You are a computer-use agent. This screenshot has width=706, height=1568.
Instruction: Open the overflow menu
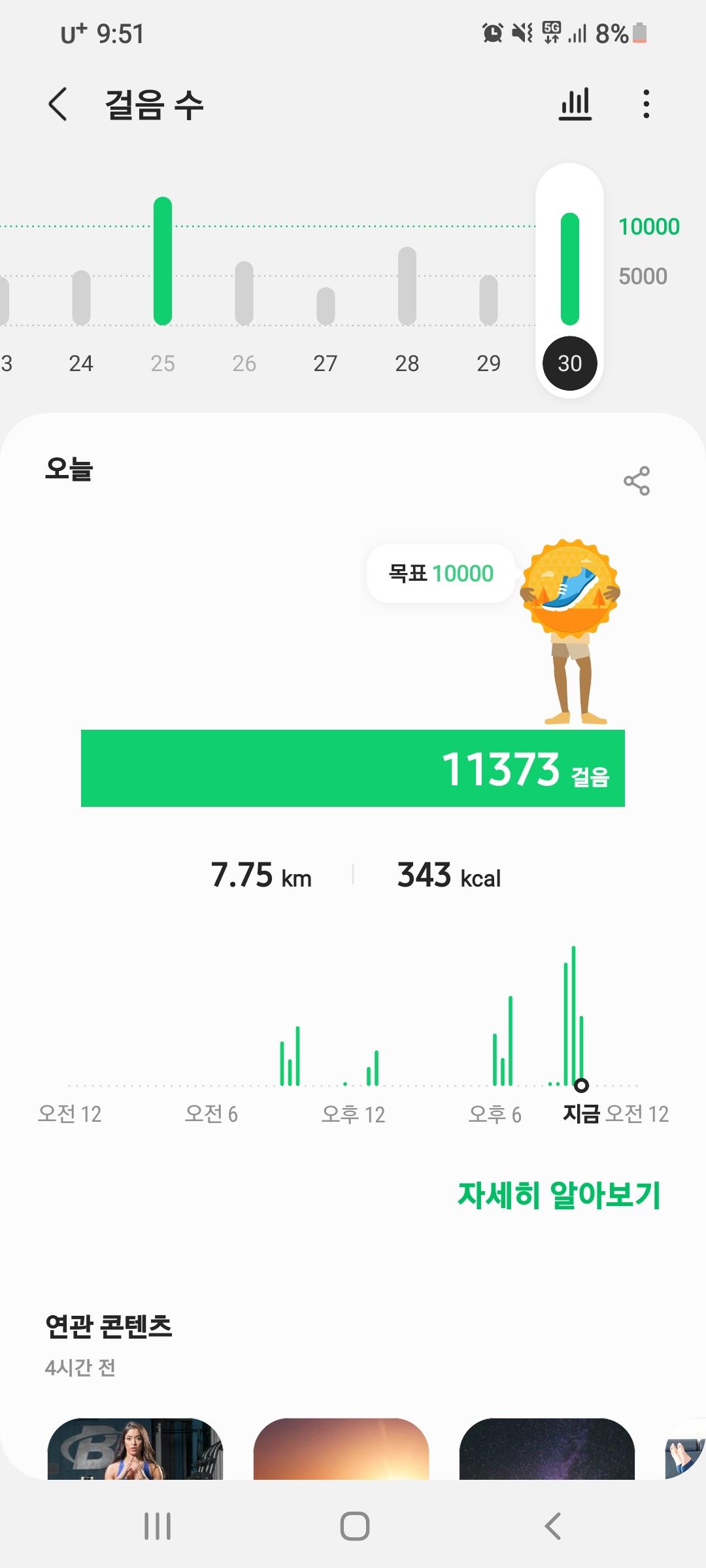(x=646, y=105)
